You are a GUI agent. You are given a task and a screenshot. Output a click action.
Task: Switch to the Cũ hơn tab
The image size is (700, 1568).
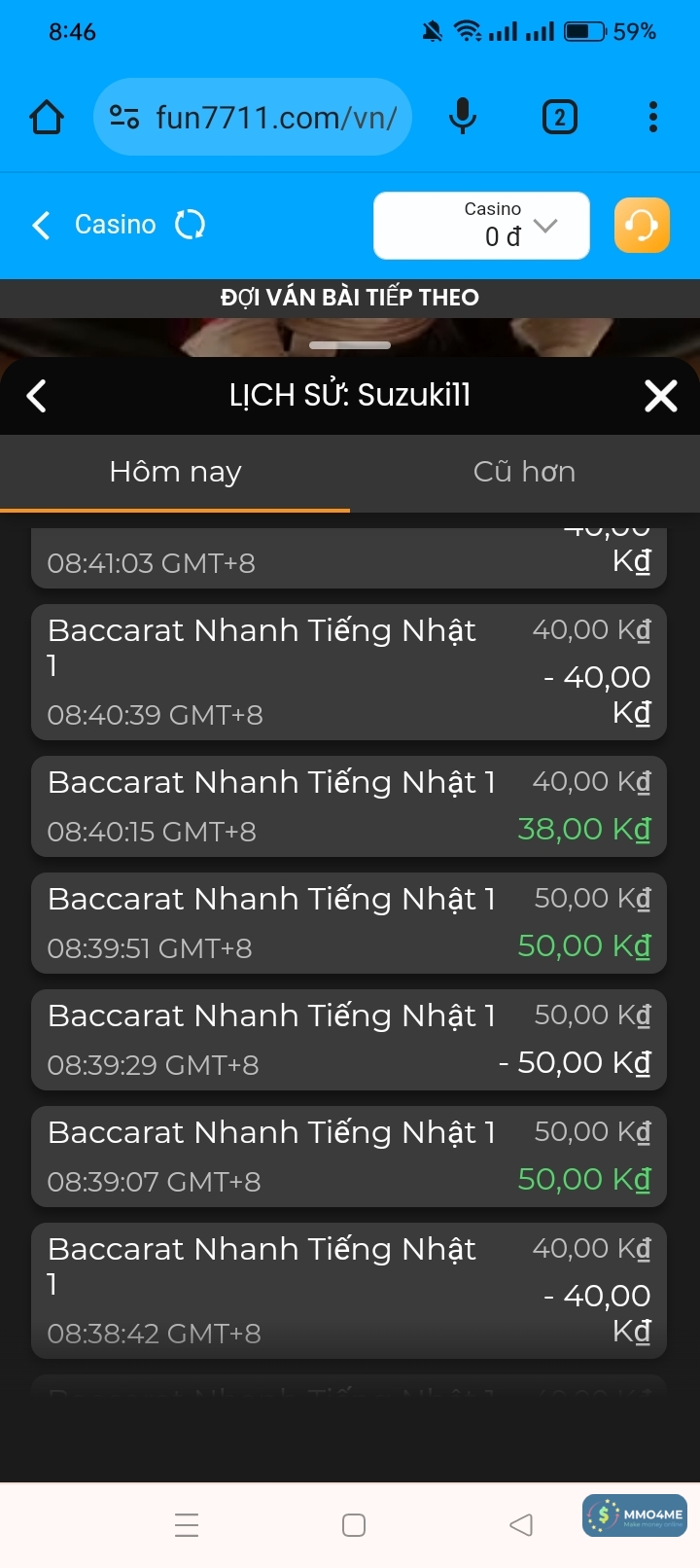point(525,473)
